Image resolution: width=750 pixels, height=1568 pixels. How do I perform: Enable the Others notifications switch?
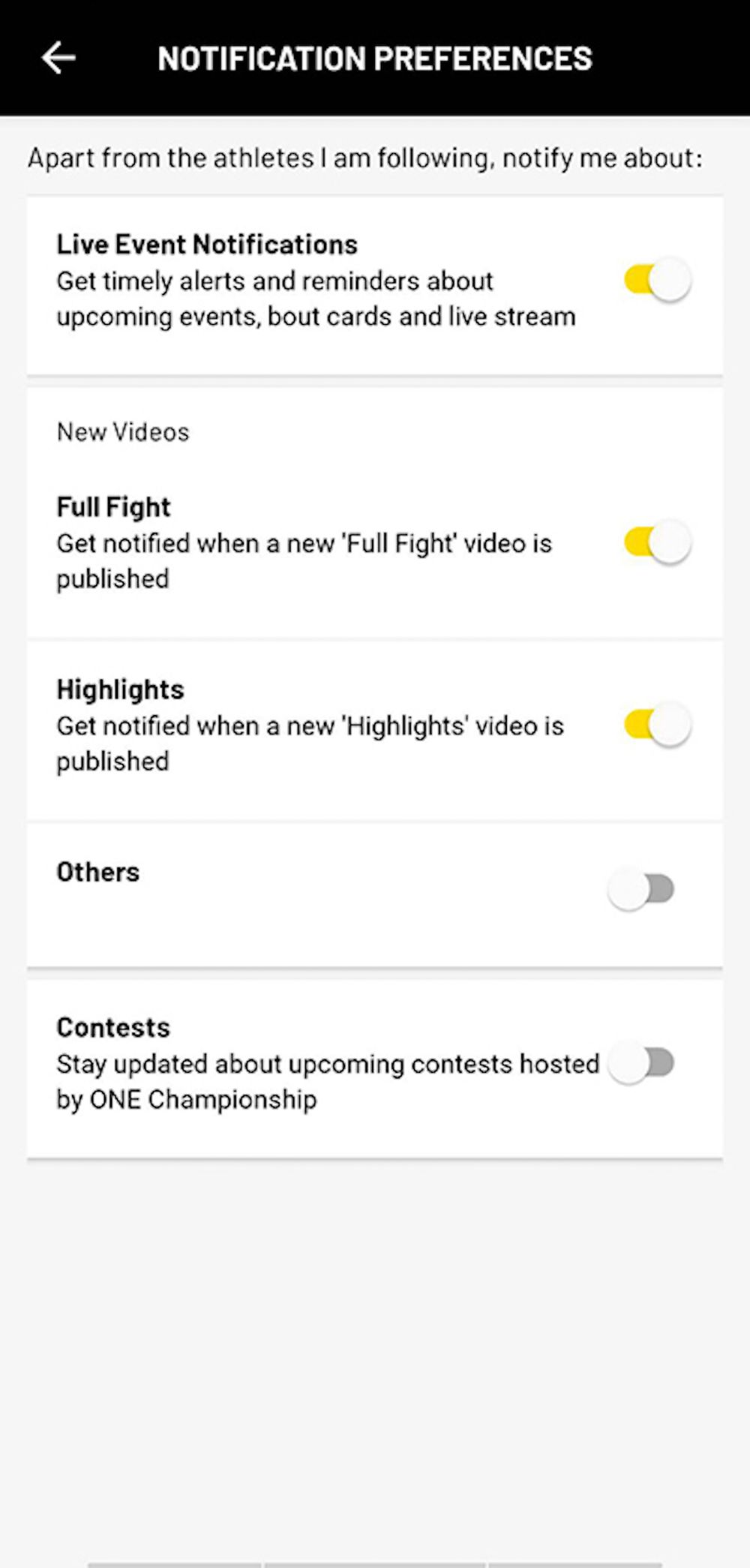(x=641, y=890)
